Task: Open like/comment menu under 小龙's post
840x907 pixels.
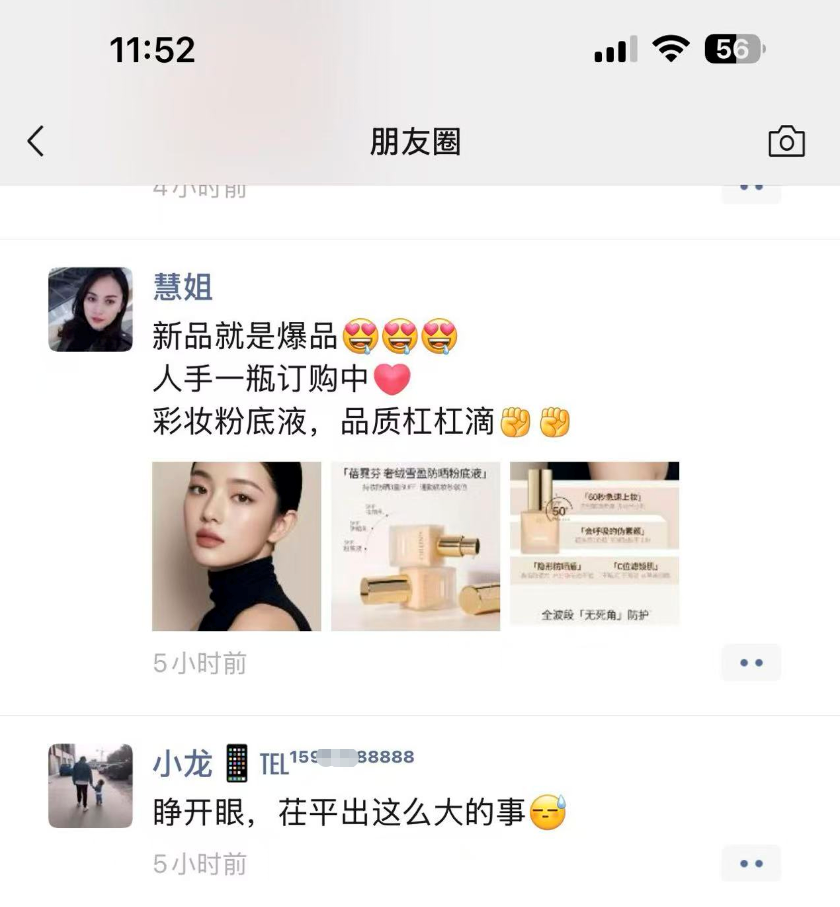Action: 751,863
